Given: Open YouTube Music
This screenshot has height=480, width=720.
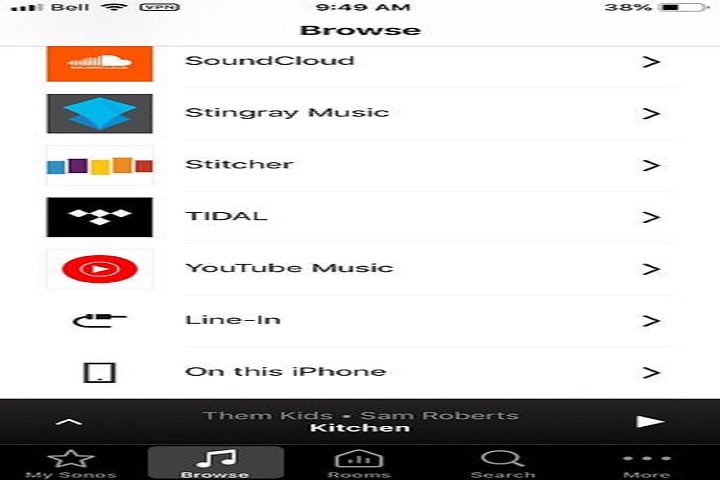Looking at the screenshot, I should pos(360,269).
